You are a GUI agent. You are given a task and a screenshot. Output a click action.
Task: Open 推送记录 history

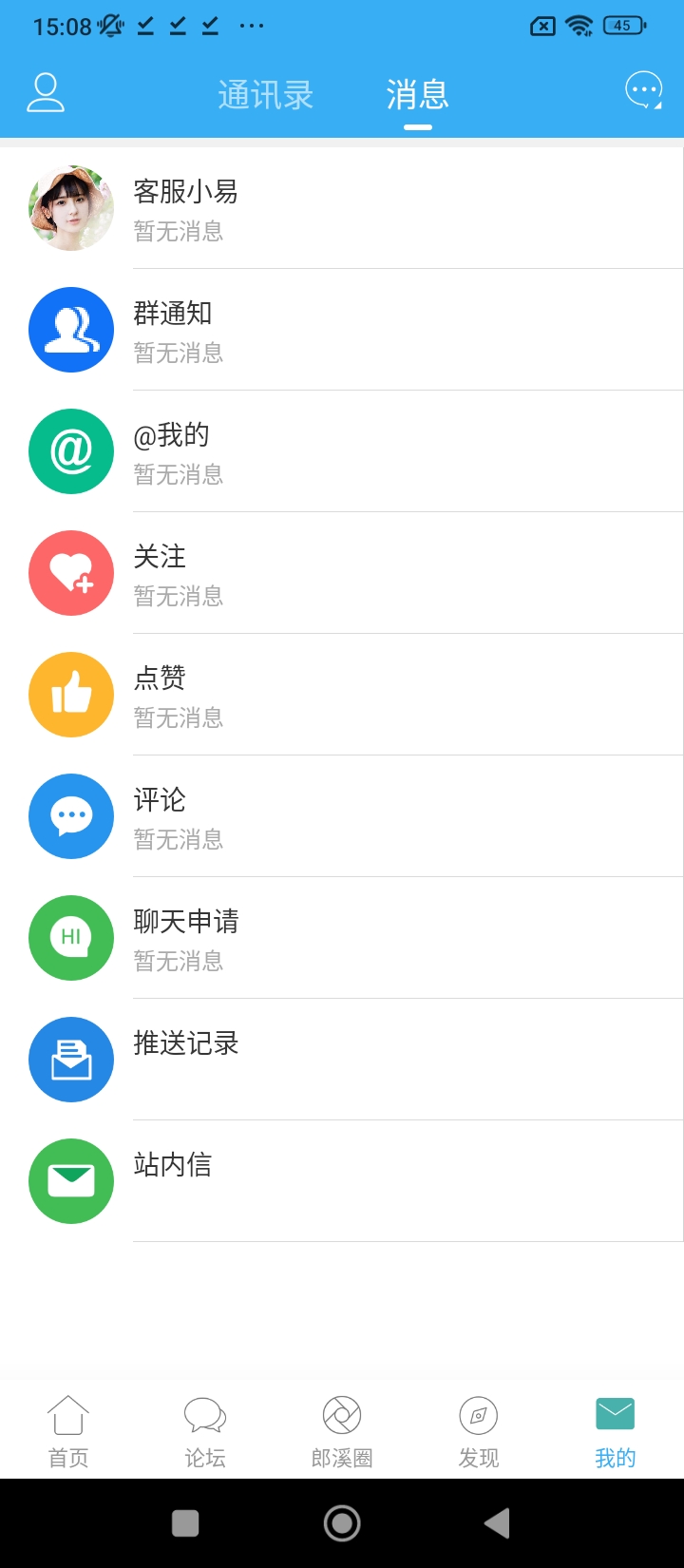coord(342,1060)
